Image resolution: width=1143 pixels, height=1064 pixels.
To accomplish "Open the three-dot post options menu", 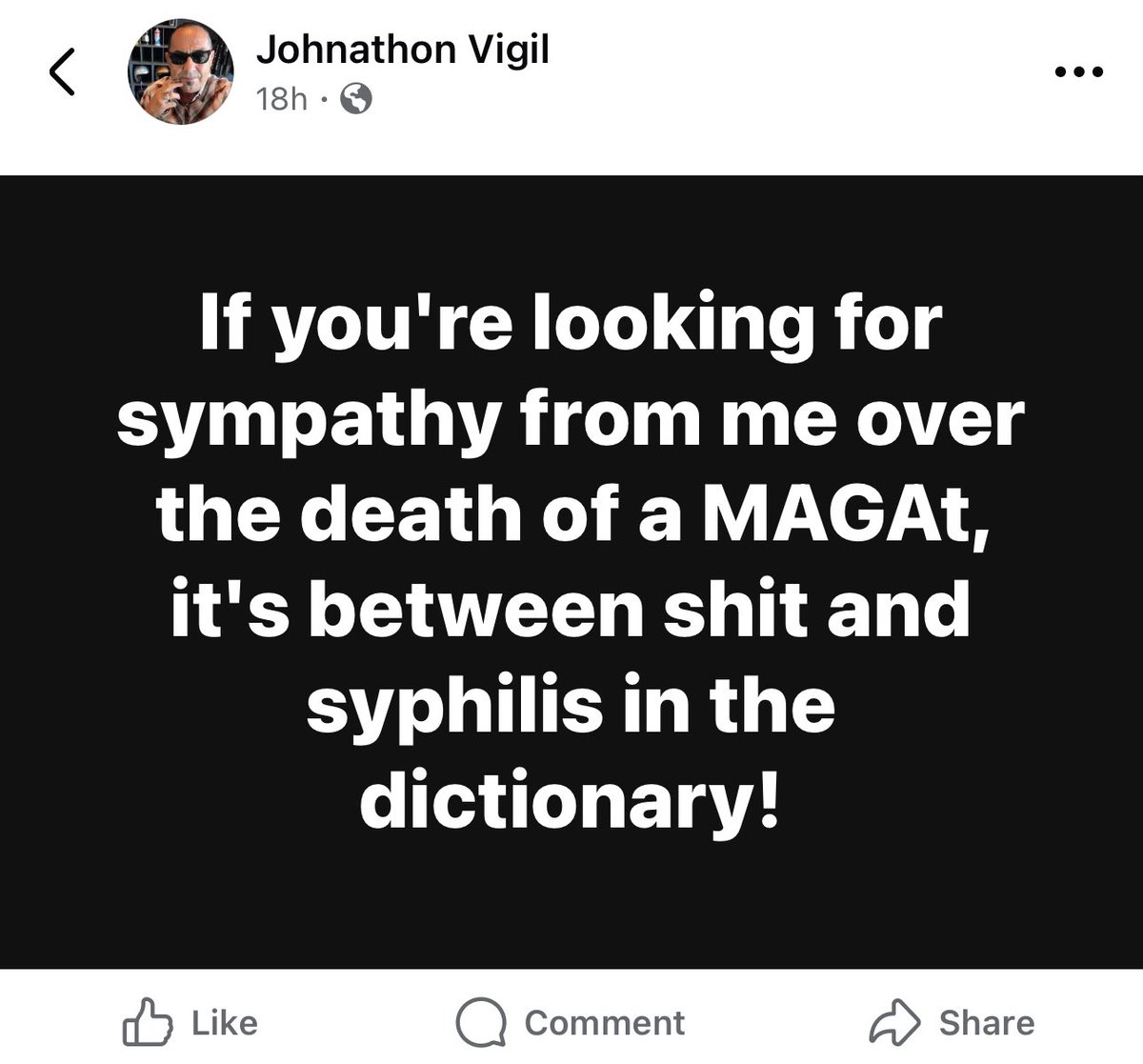I will click(1077, 72).
